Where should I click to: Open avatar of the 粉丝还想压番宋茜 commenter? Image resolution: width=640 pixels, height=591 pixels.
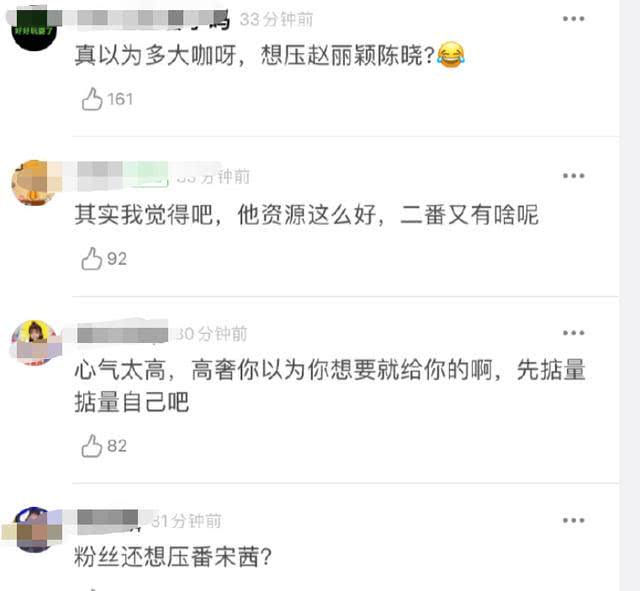(x=34, y=530)
